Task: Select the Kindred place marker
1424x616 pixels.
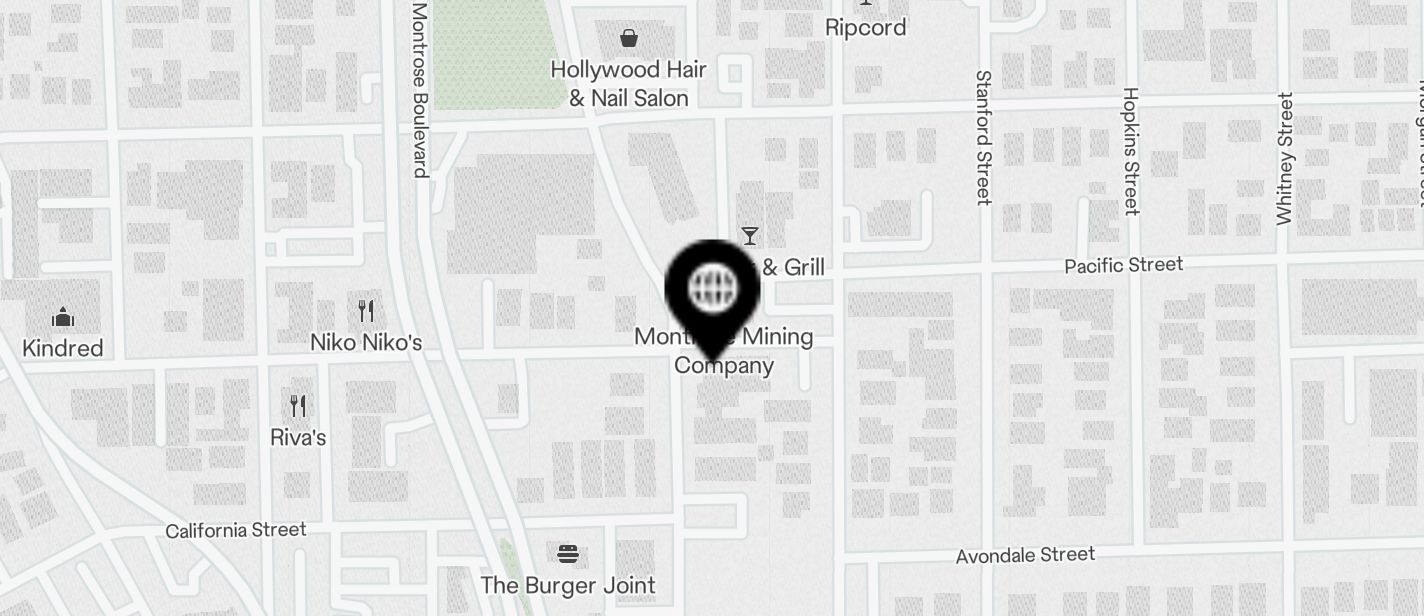Action: 63,318
